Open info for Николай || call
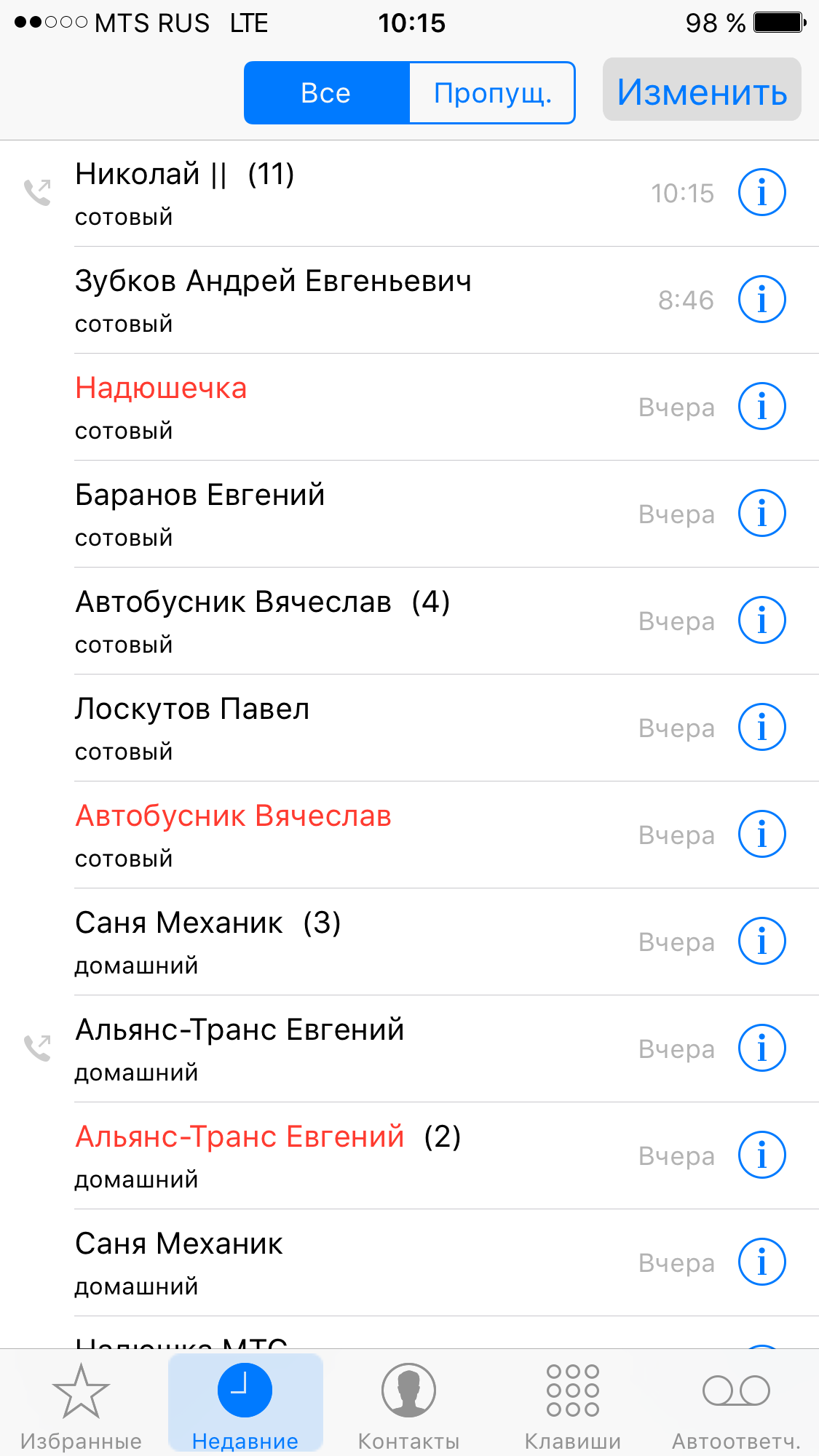Screen dimensions: 819x1456 click(x=761, y=193)
